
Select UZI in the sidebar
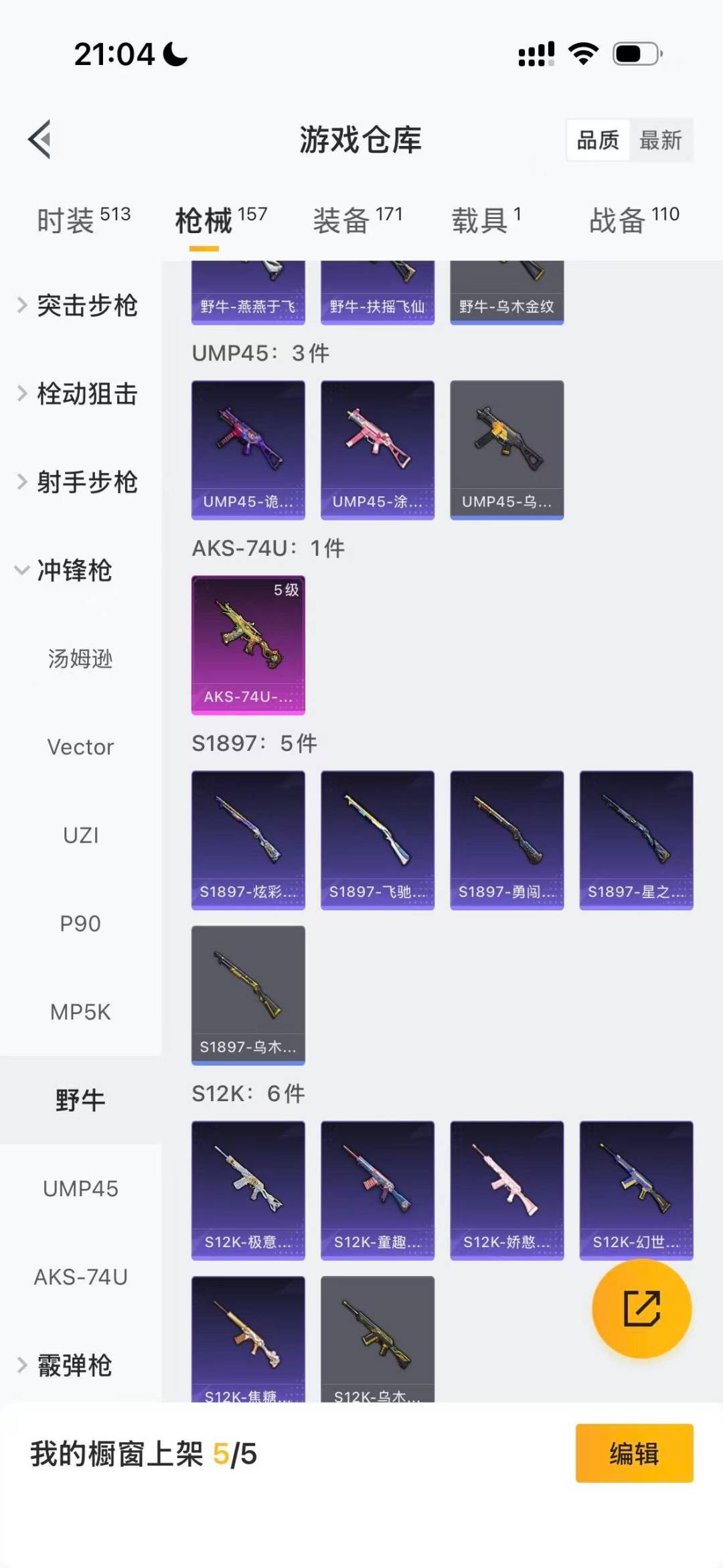pos(80,835)
